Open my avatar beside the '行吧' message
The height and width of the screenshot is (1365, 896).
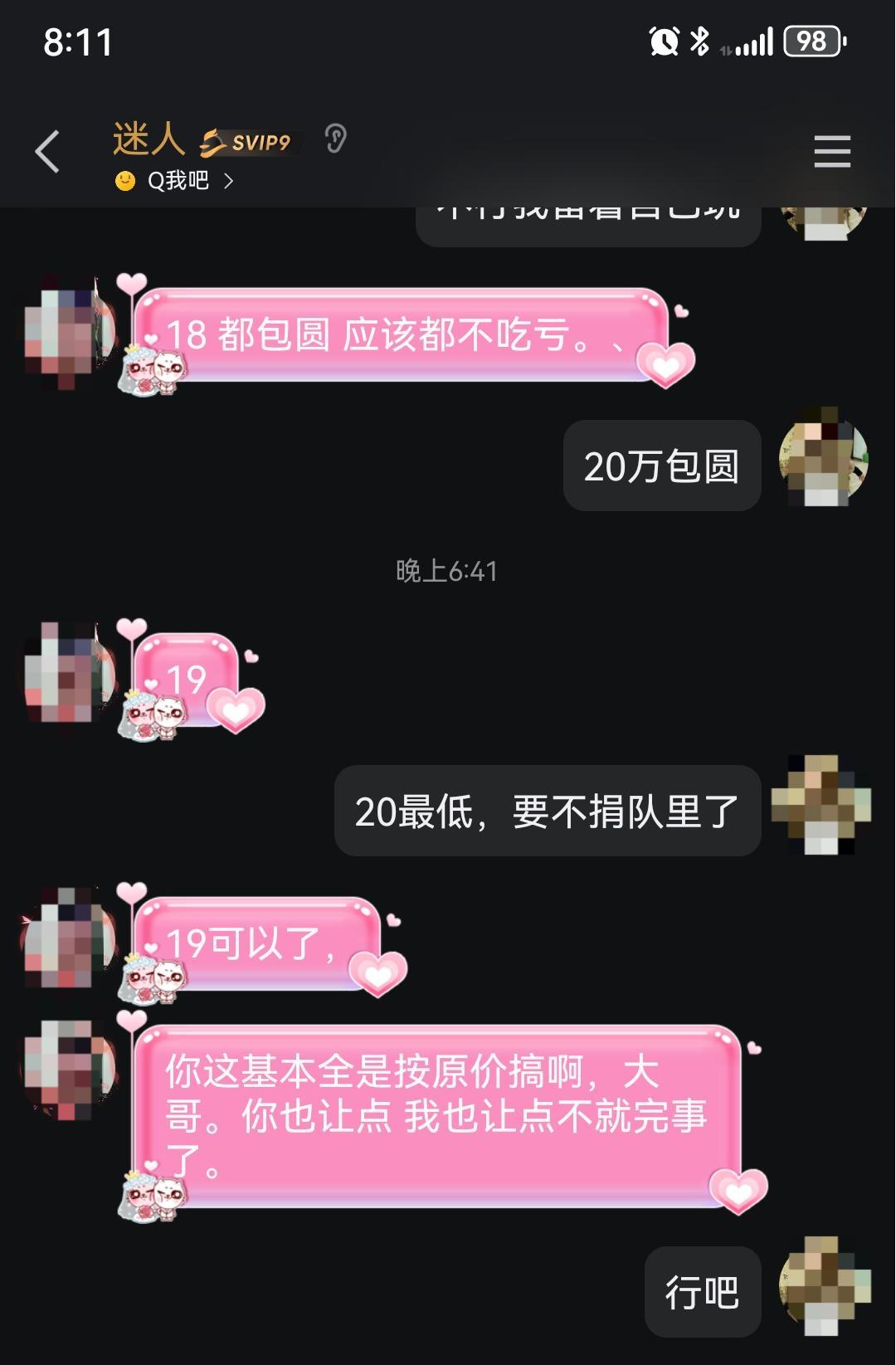(x=823, y=1285)
